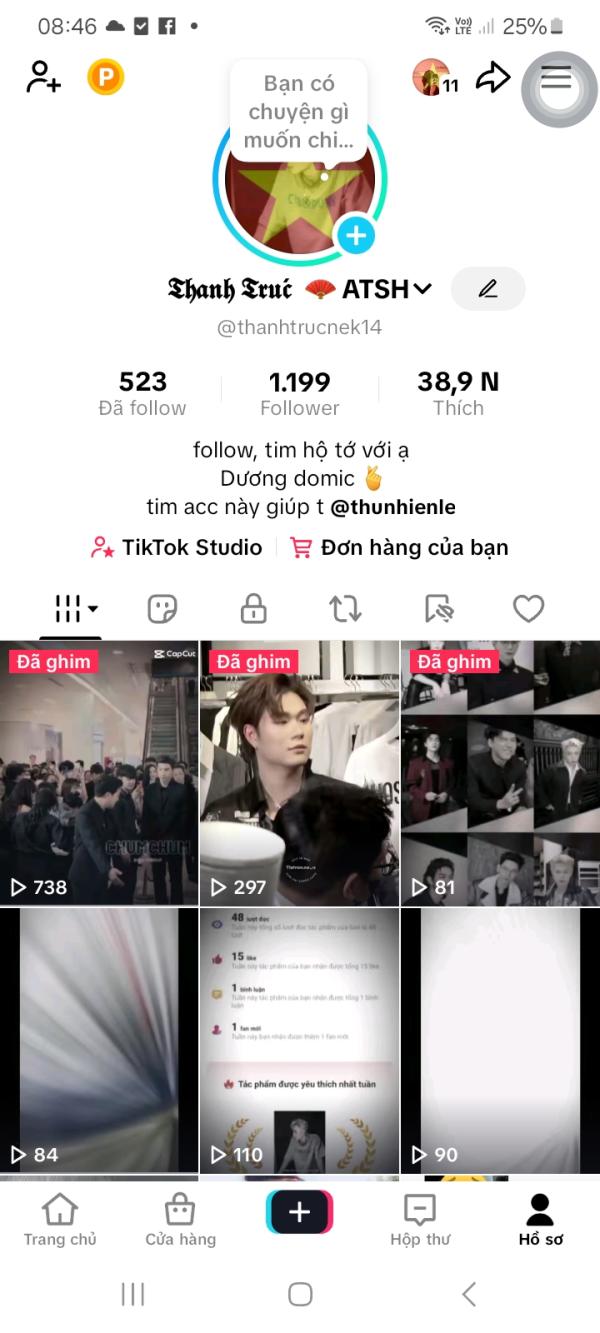The width and height of the screenshot is (600, 1333).
Task: Open the hamburger menu
Action: coord(556,79)
